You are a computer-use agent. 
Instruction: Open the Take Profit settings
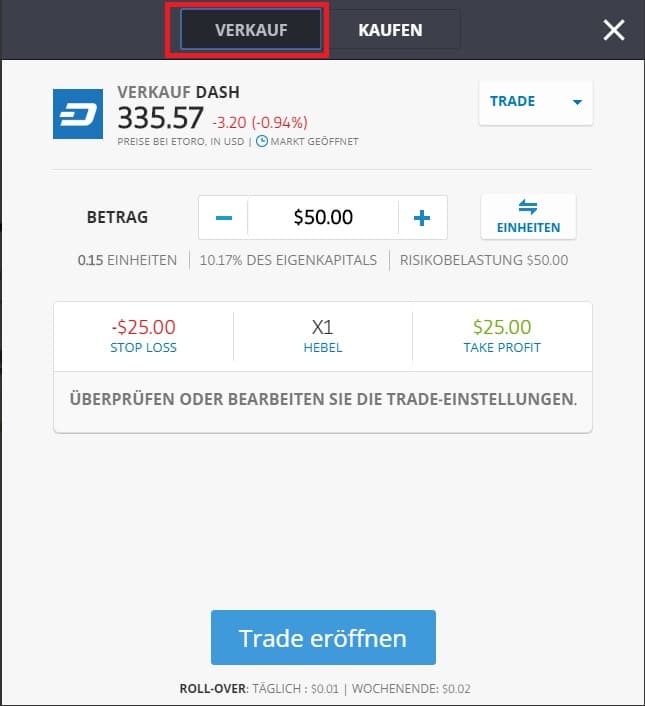coord(502,336)
